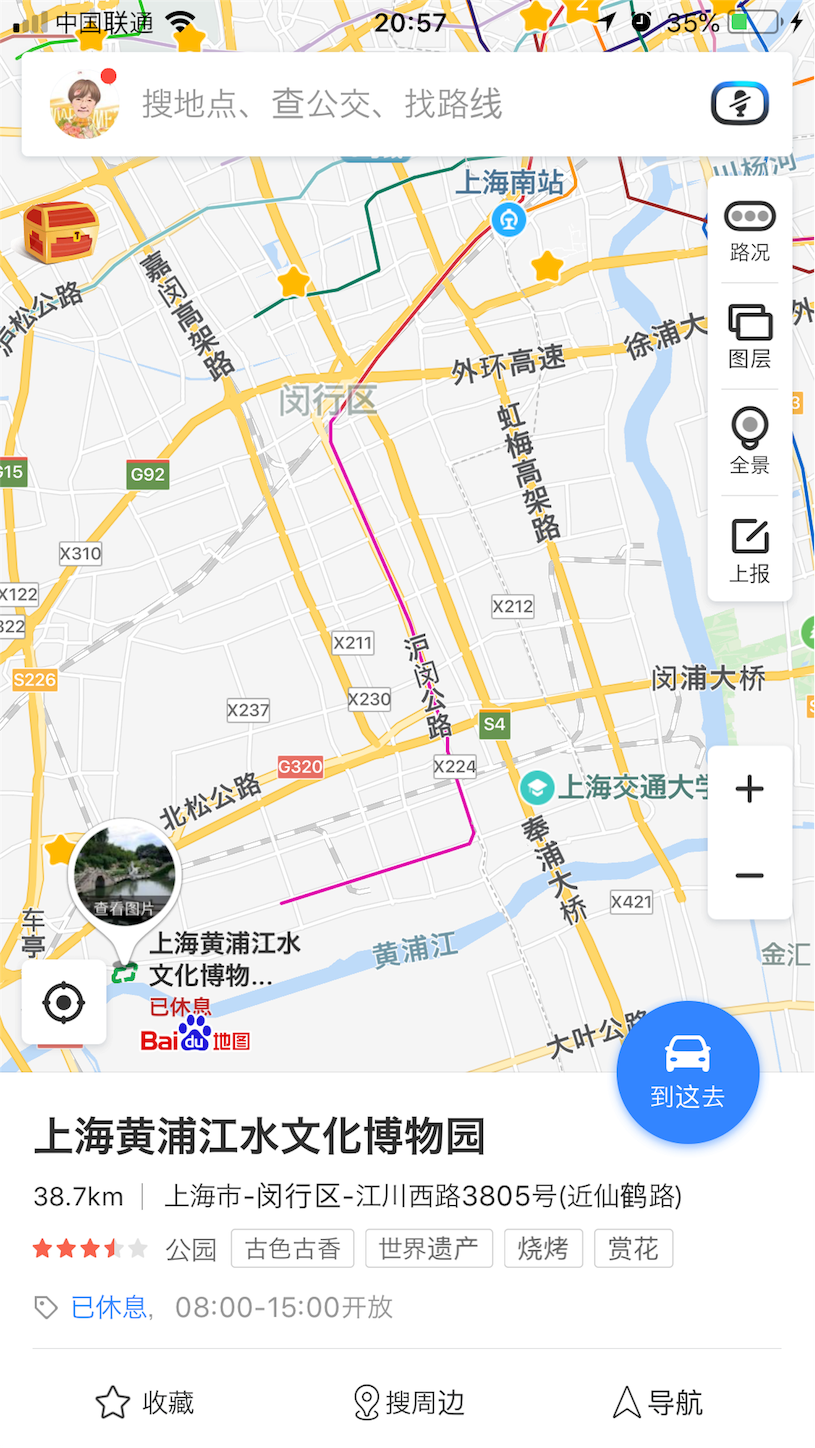The height and width of the screenshot is (1448, 815).
Task: Open the treasure chest rewards icon
Action: 60,230
